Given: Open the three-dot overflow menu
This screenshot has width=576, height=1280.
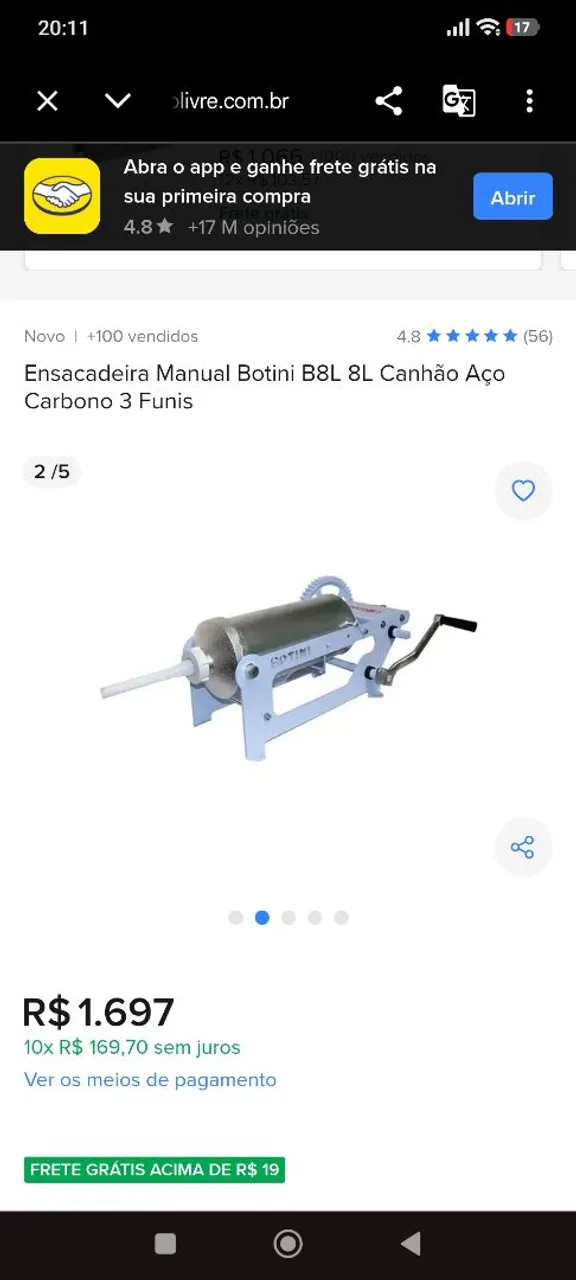Looking at the screenshot, I should [x=529, y=101].
